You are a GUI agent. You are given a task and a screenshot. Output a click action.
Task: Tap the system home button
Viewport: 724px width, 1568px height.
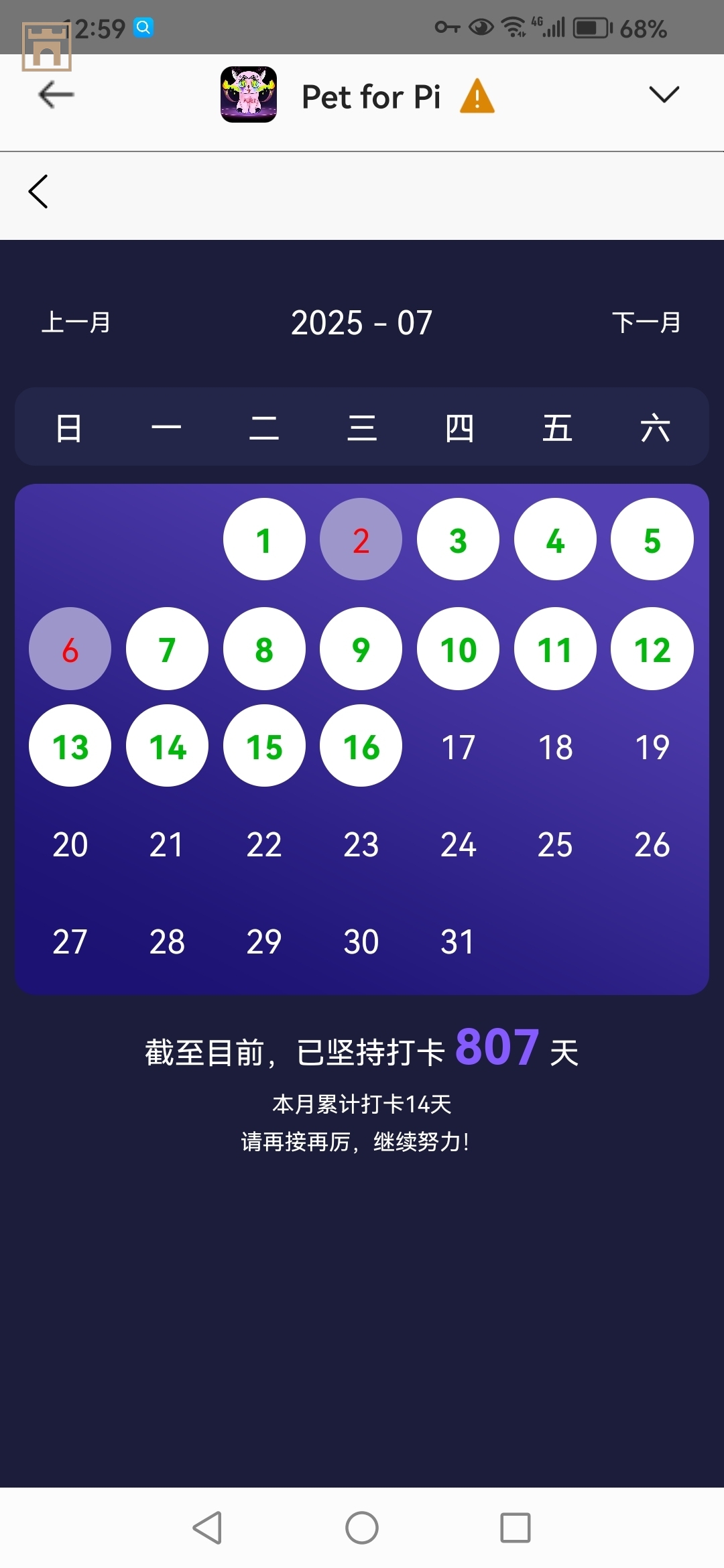pyautogui.click(x=362, y=1528)
